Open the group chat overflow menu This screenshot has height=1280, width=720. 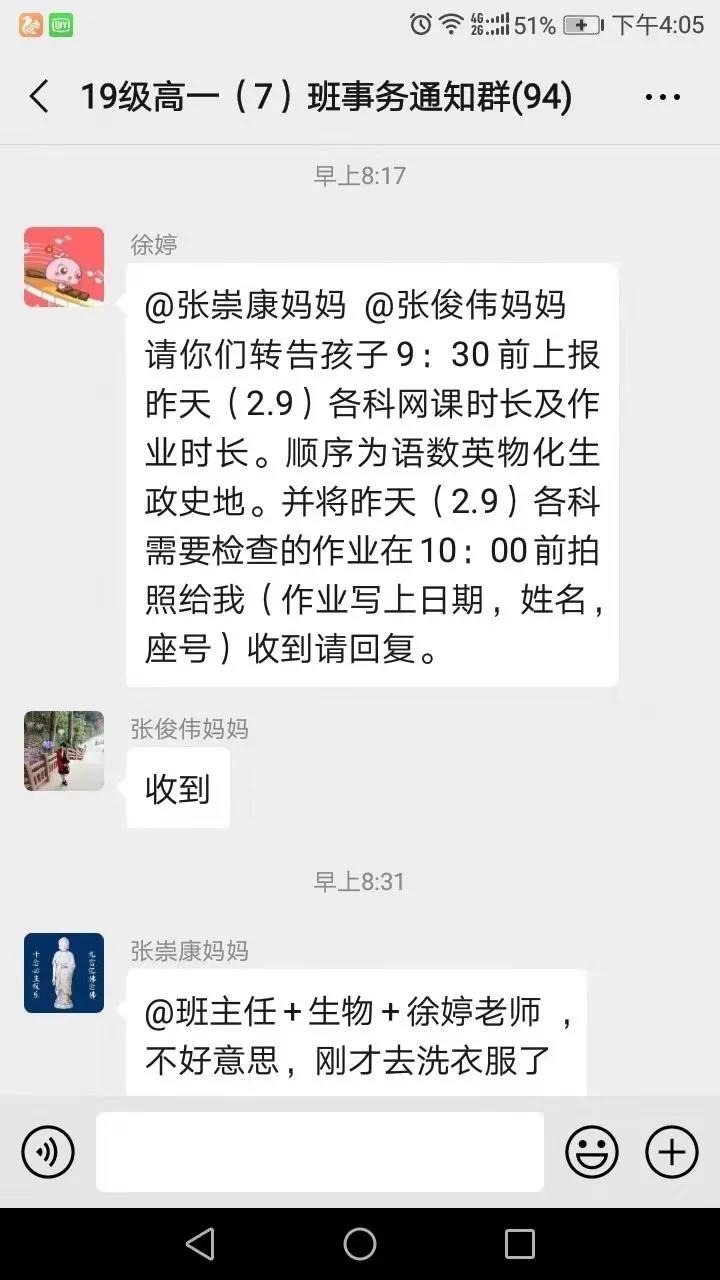click(x=662, y=97)
